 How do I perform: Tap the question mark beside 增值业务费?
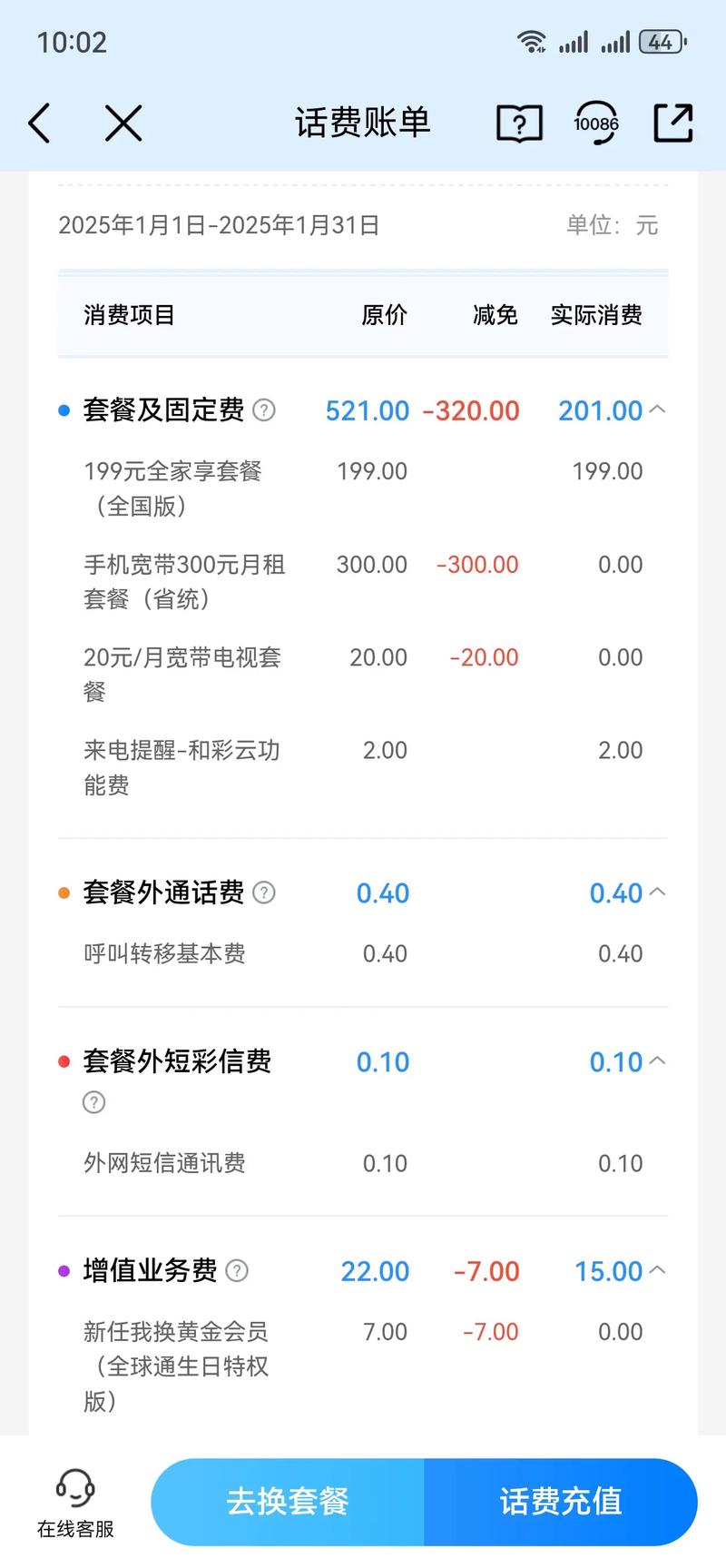[x=235, y=1271]
